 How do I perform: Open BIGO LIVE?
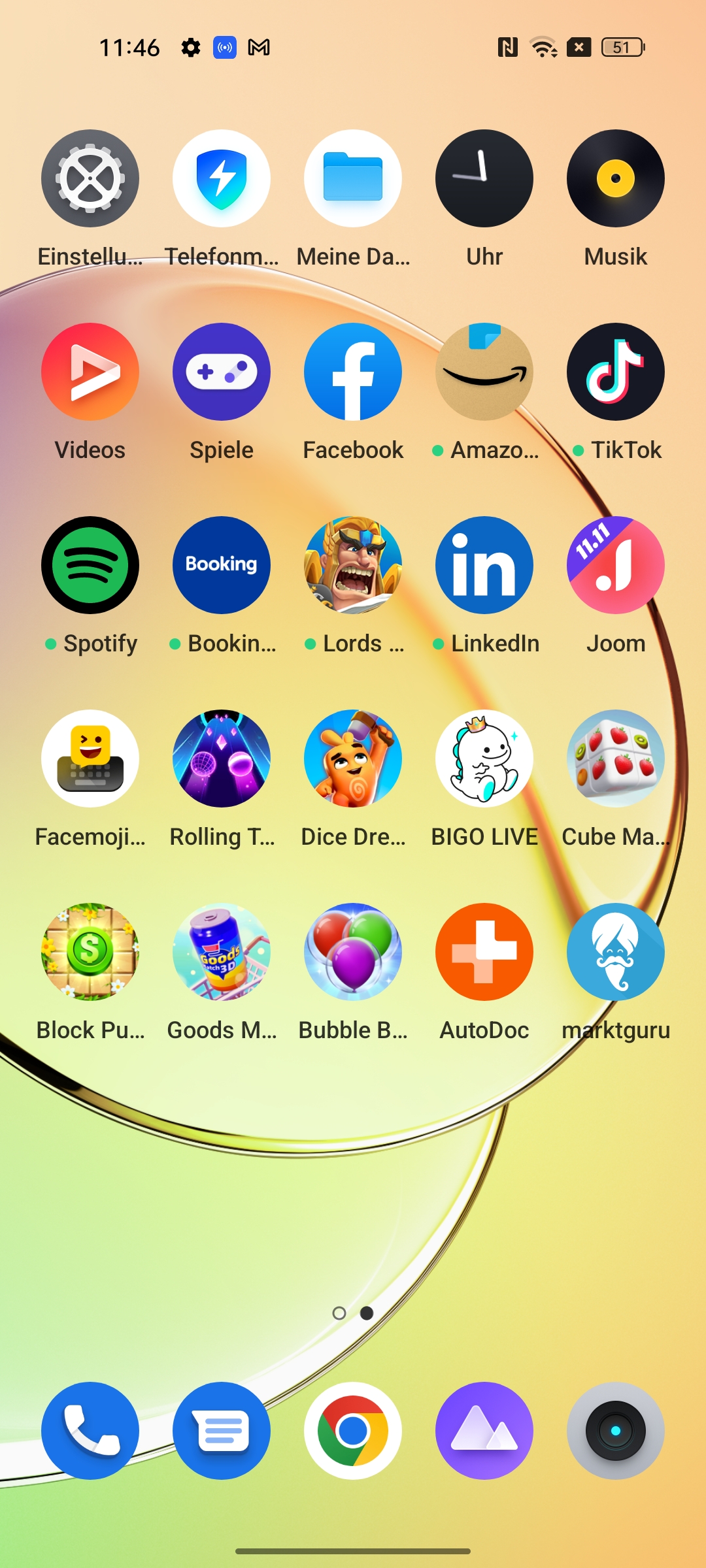484,759
